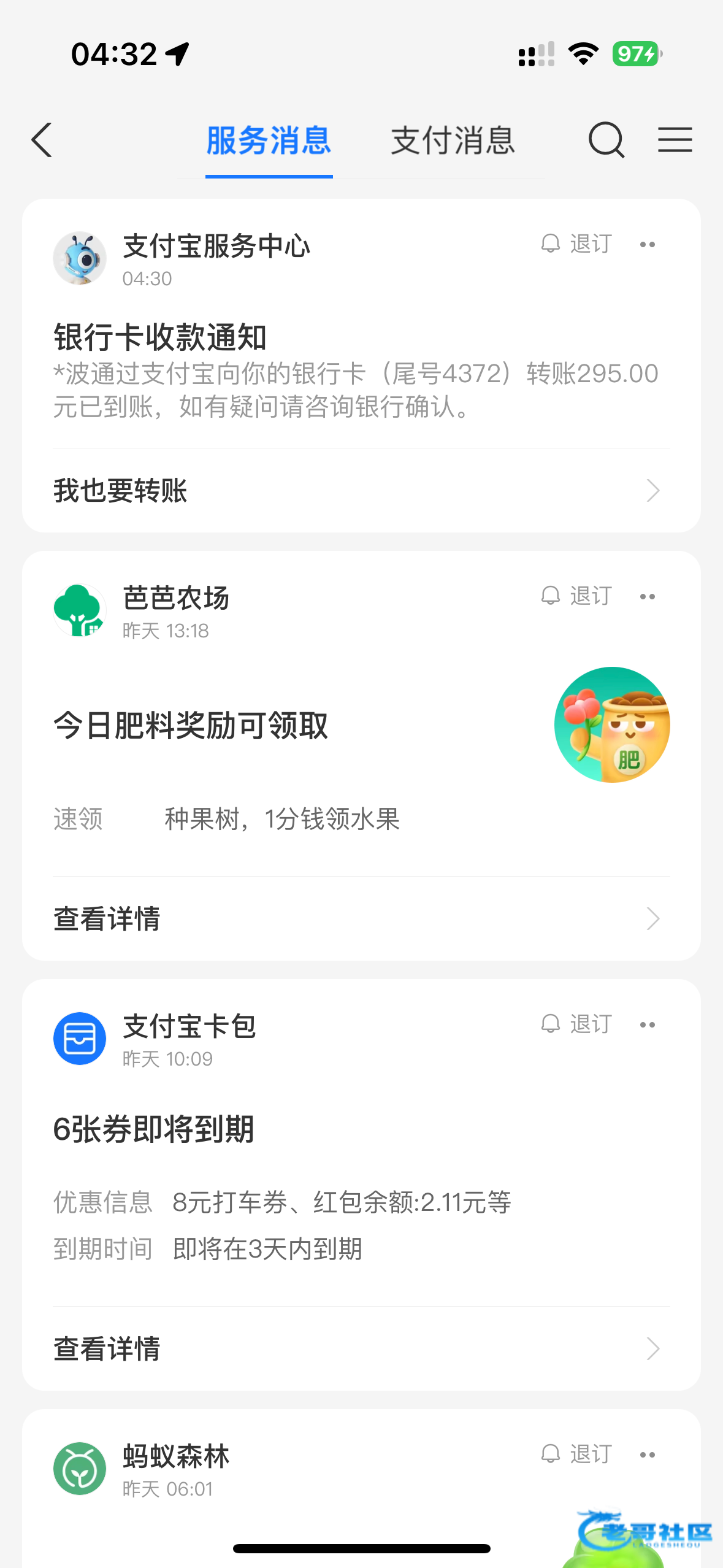Go back using the top-left arrow

click(x=42, y=140)
